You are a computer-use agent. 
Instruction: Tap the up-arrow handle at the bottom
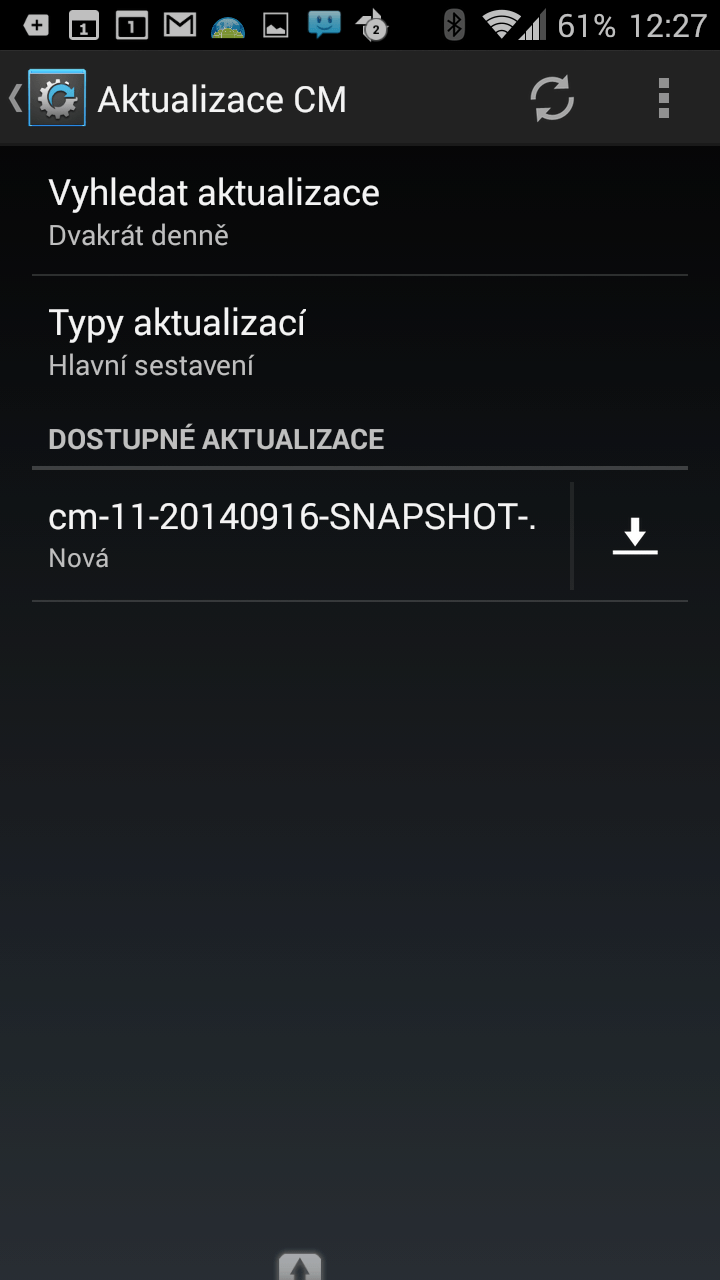[300, 1266]
